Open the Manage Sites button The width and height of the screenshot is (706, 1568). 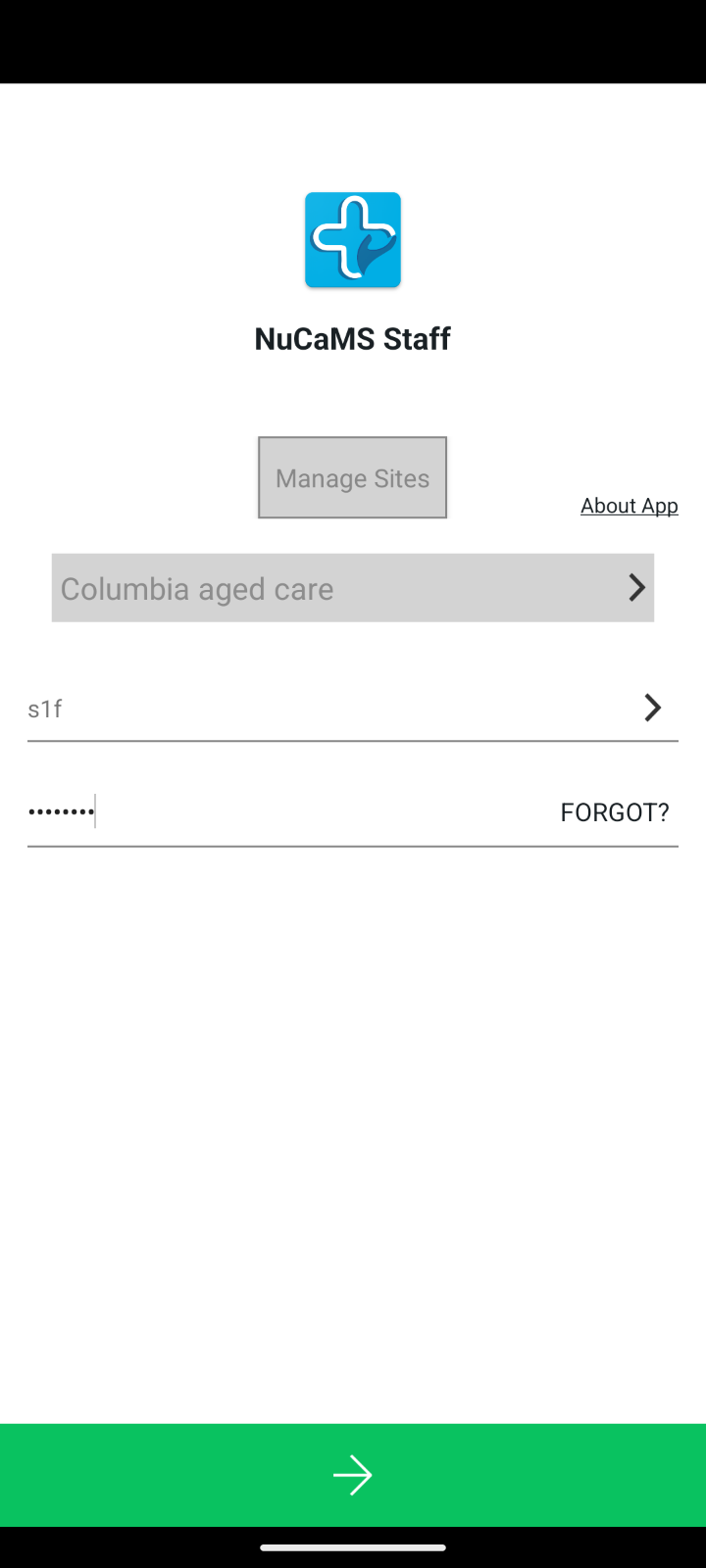coord(352,477)
